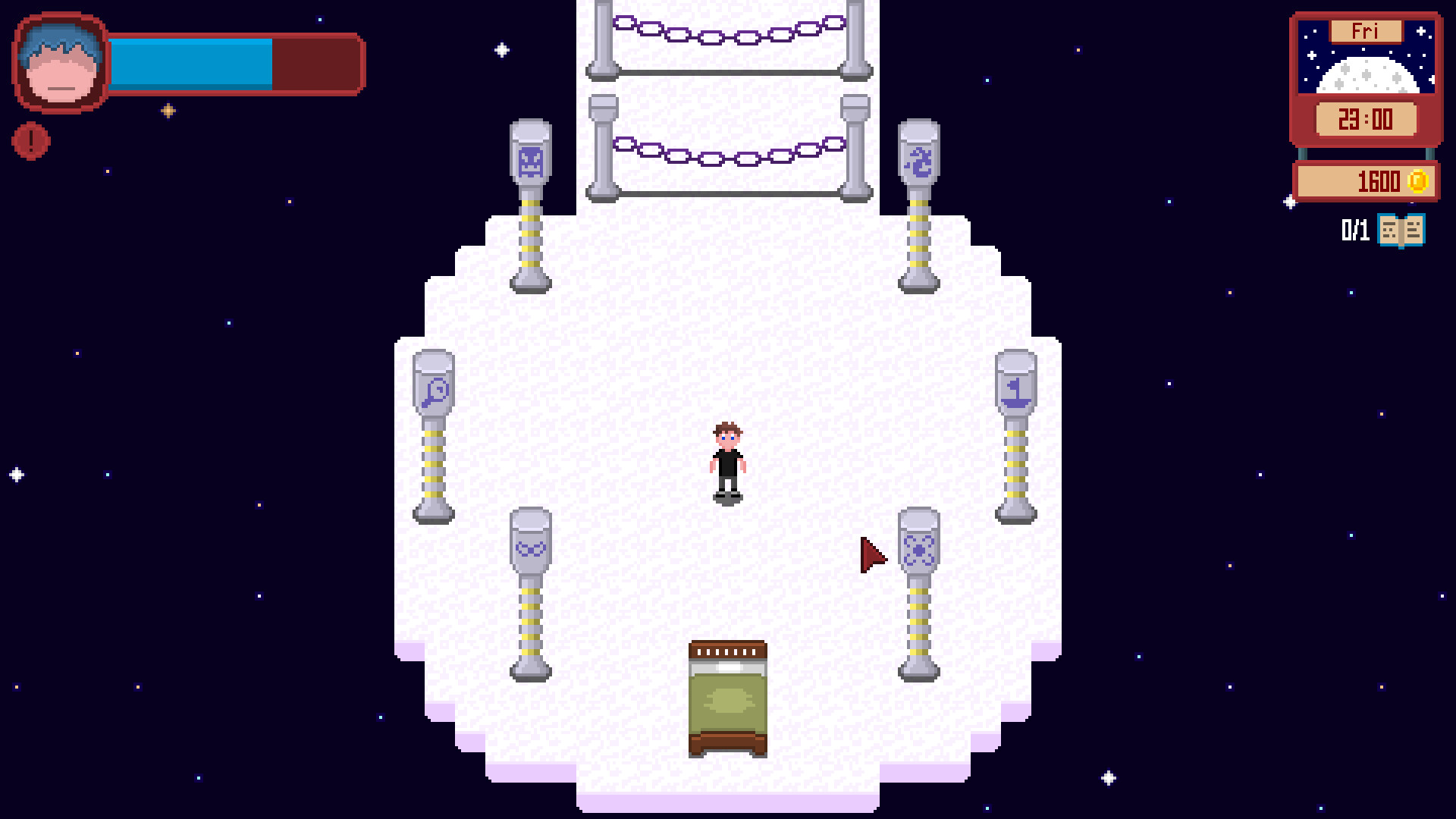Tap the pillar with the angry face symbol

tap(531, 161)
